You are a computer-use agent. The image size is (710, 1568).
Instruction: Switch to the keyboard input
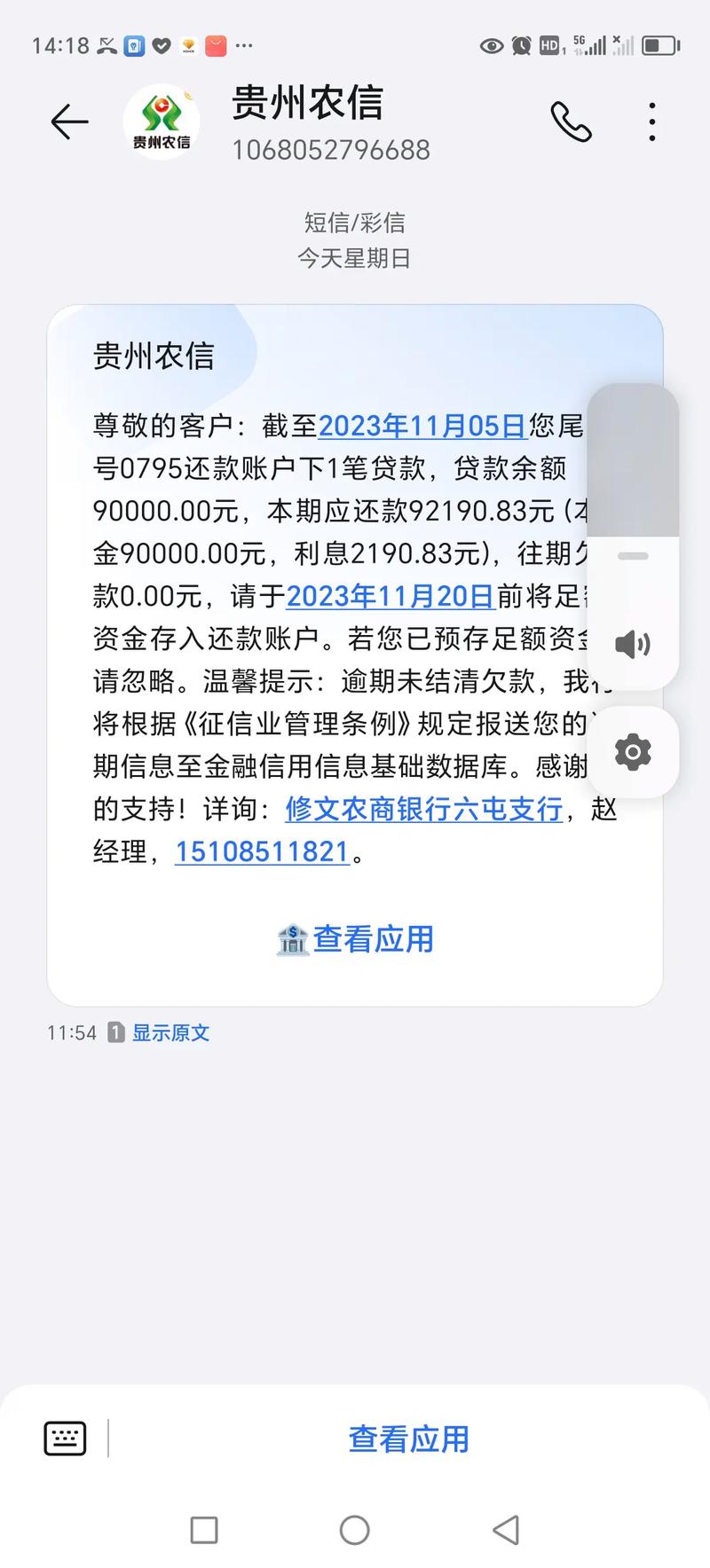click(65, 1439)
